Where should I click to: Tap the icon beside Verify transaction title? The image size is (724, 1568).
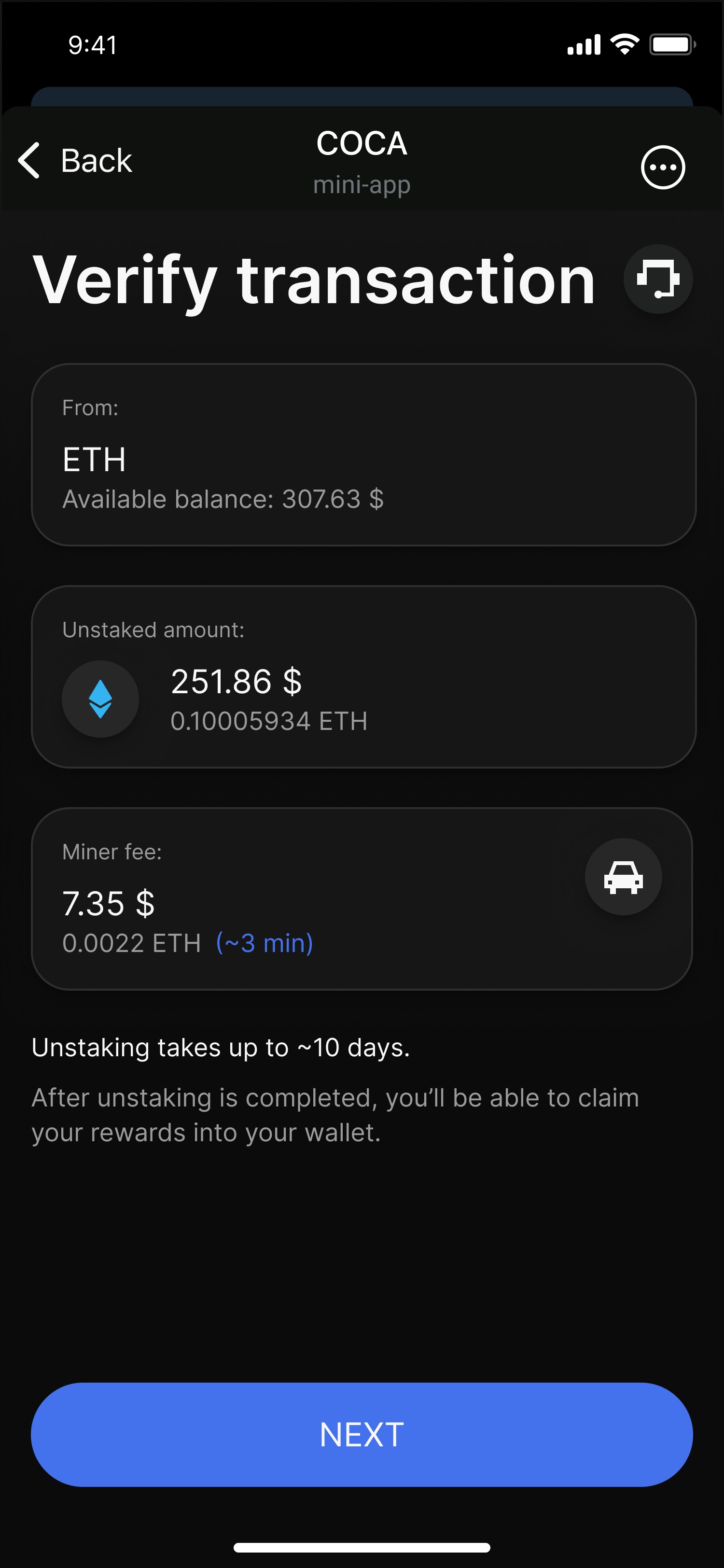(658, 280)
